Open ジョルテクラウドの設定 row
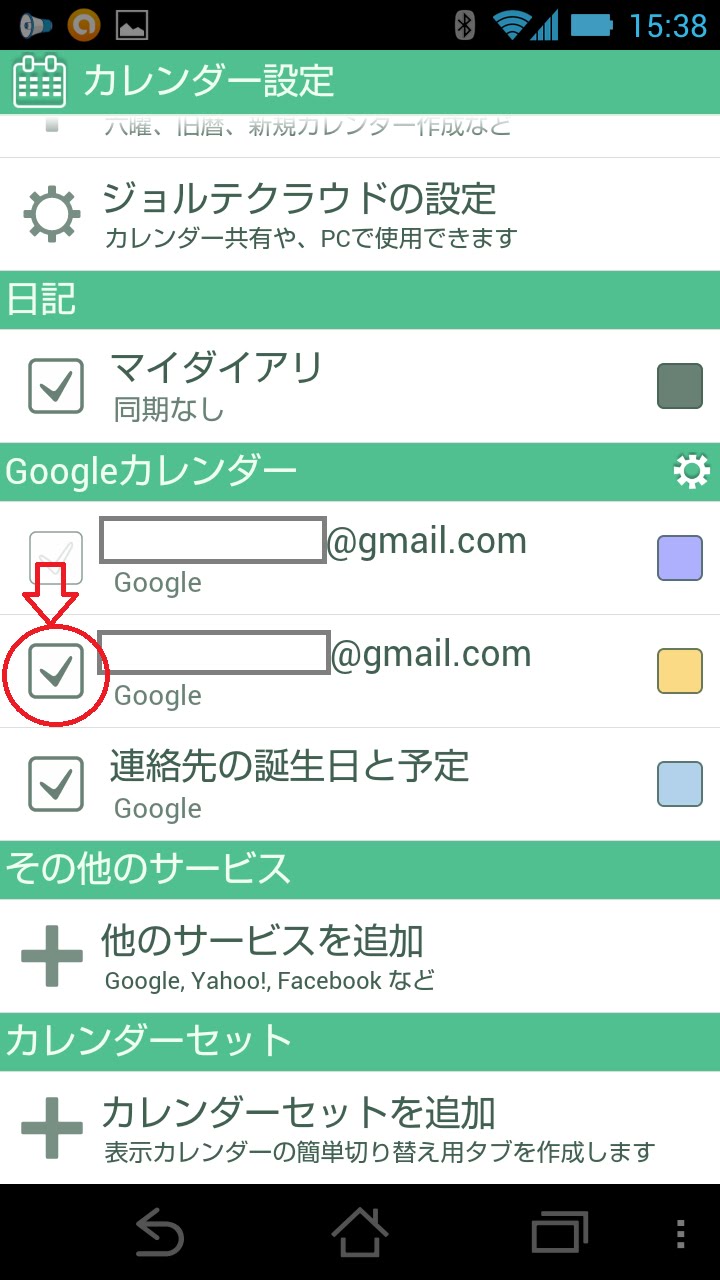 pos(360,214)
